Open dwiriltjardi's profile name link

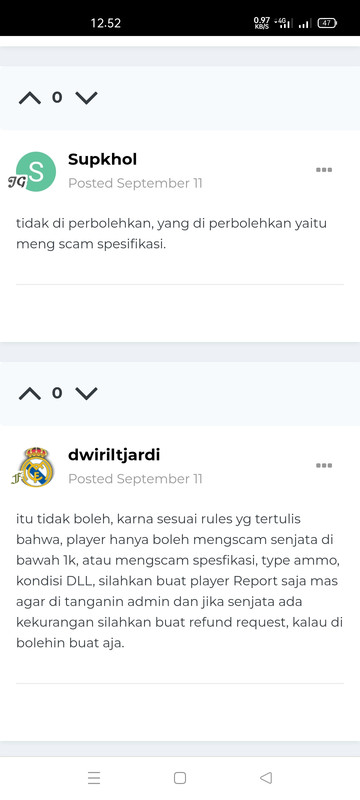[114, 455]
